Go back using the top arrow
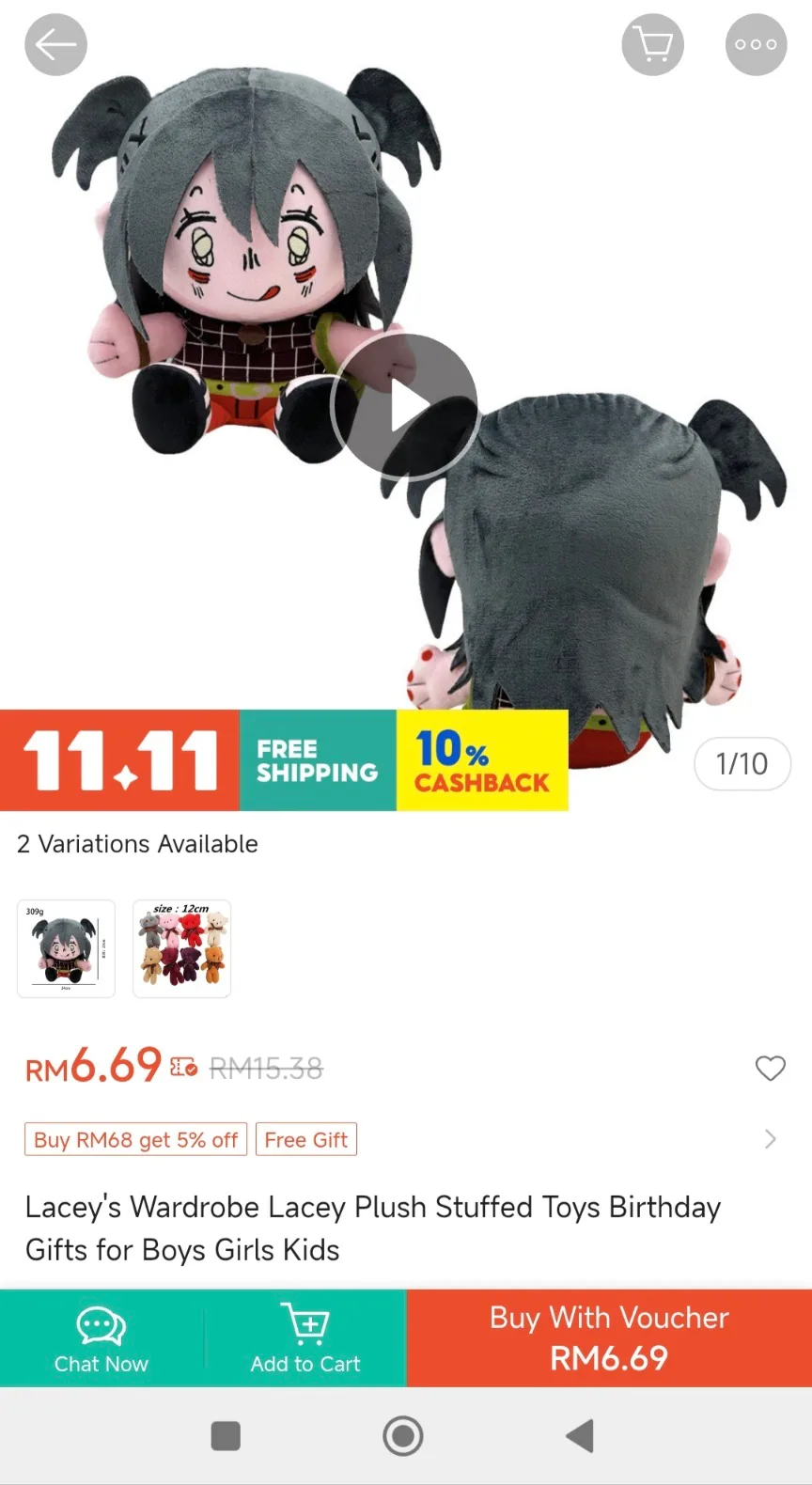The width and height of the screenshot is (812, 1485). [55, 44]
